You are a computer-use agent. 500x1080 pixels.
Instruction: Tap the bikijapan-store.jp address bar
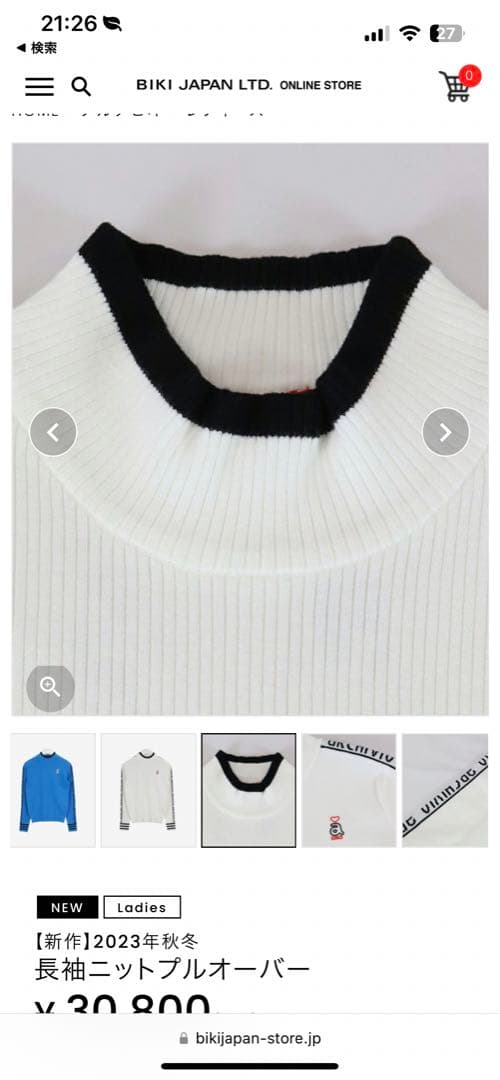click(250, 1038)
